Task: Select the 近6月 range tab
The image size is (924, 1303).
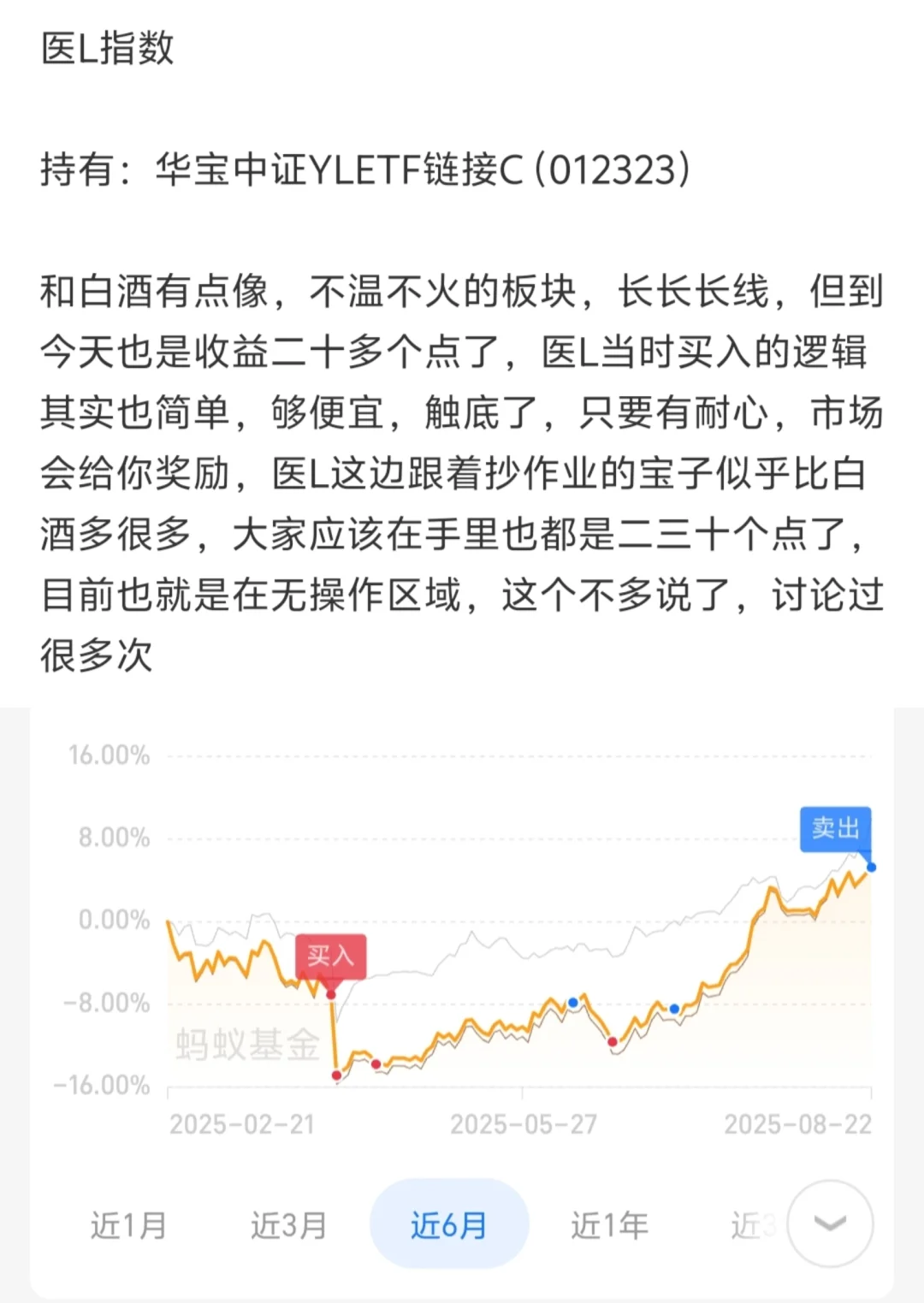Action: tap(449, 1225)
